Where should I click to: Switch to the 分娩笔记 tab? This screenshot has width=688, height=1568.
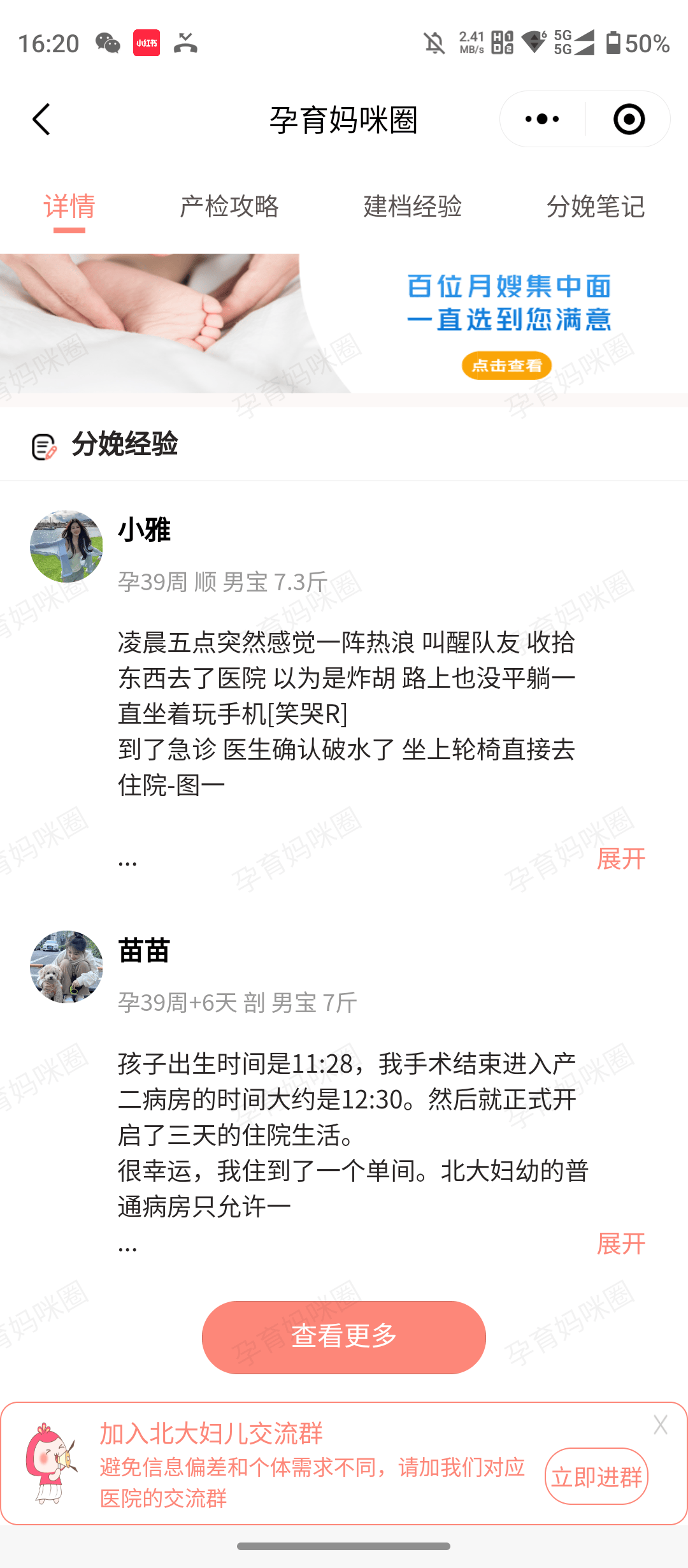(596, 207)
